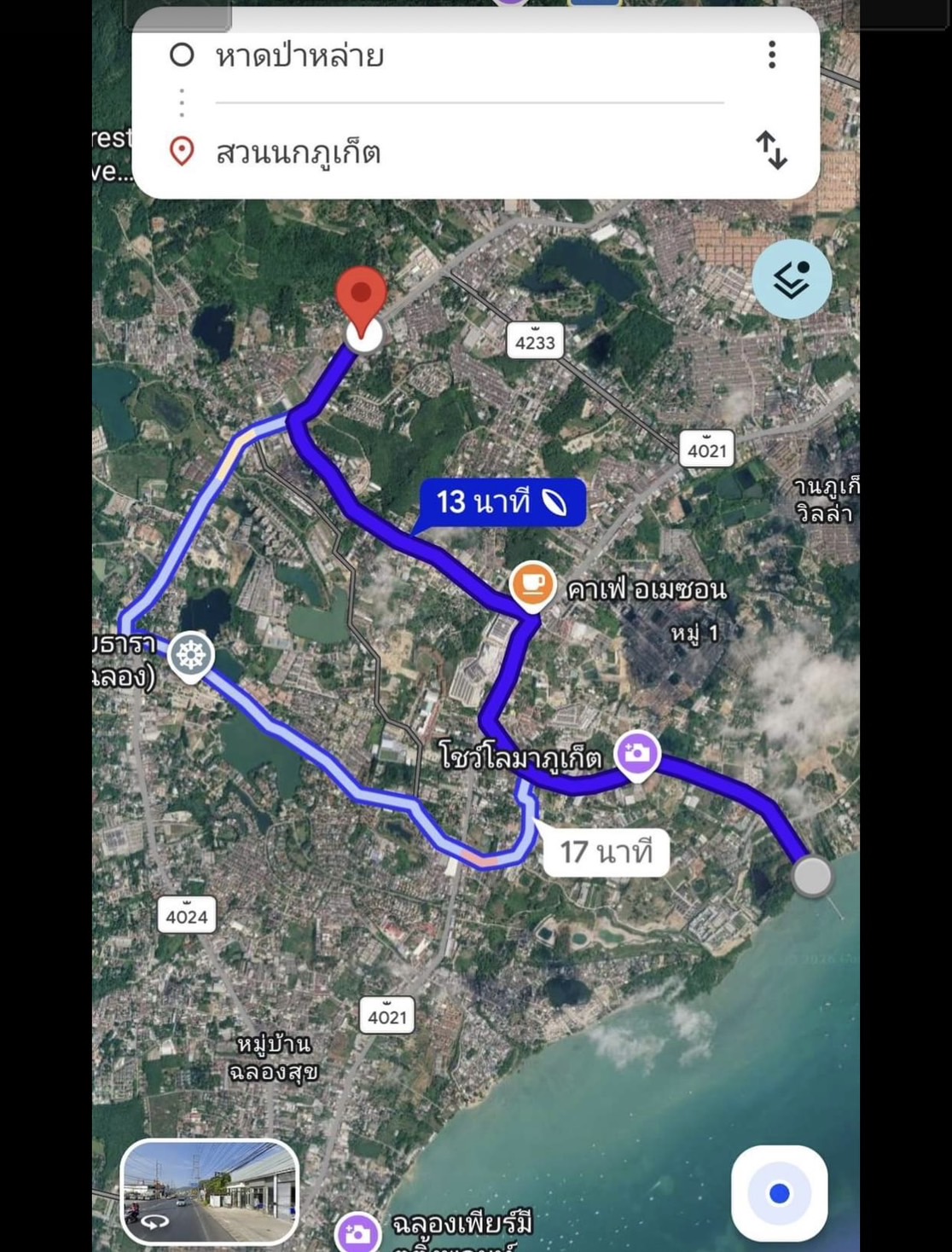Open the คาเฟ่ อเมซอน place marker
952x1252 pixels.
tap(532, 585)
